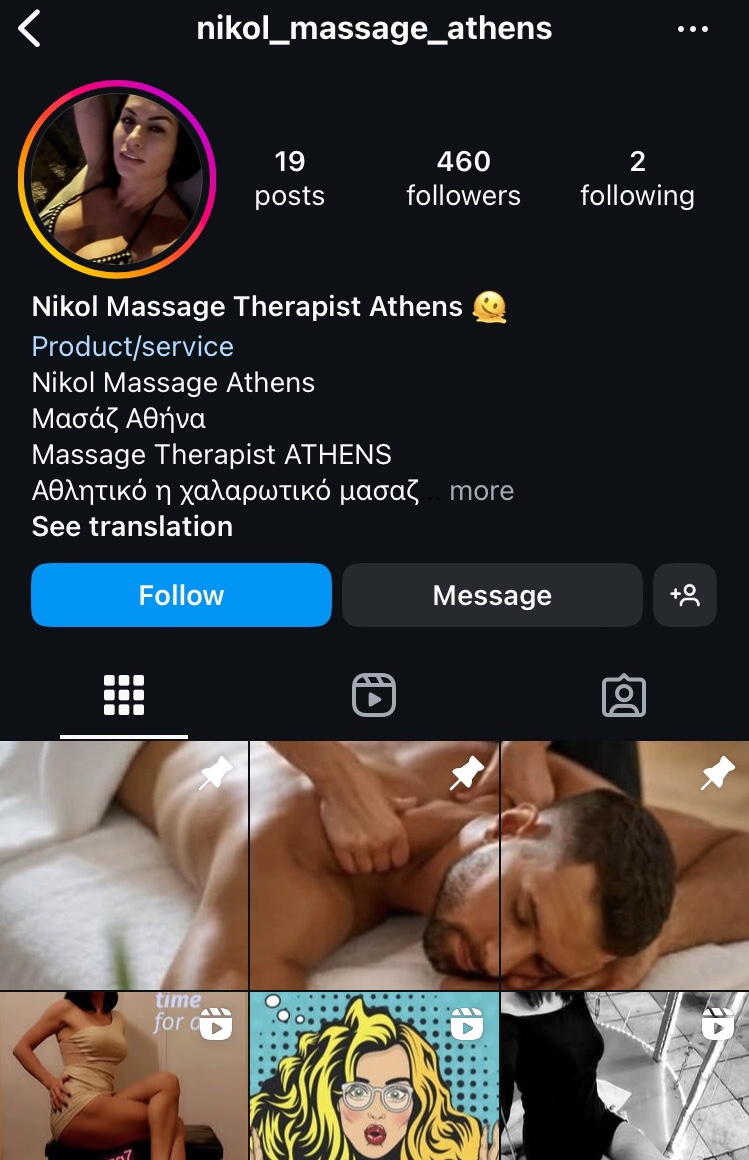Screen dimensions: 749x1160
Task: Expand the bio with more
Action: [481, 491]
